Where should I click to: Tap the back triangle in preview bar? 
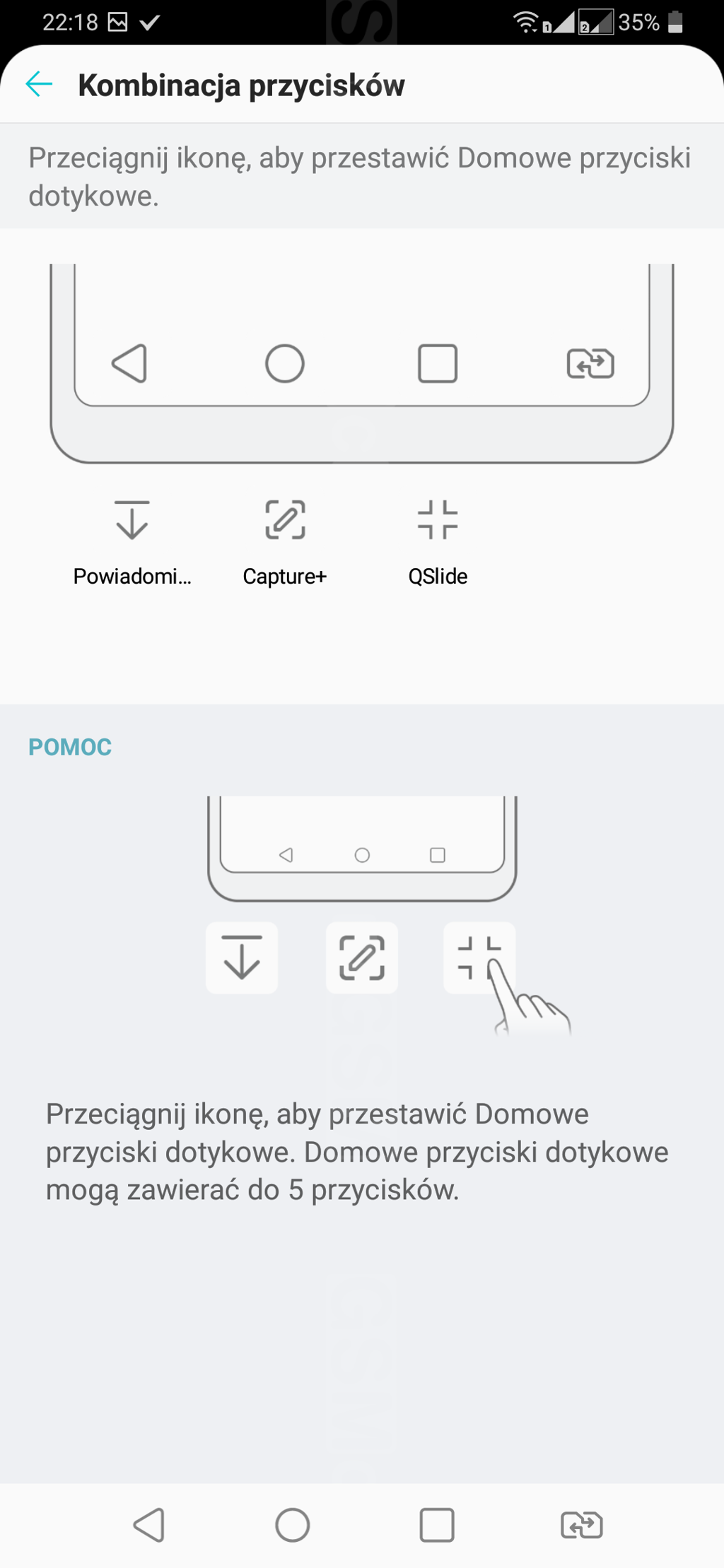click(130, 364)
